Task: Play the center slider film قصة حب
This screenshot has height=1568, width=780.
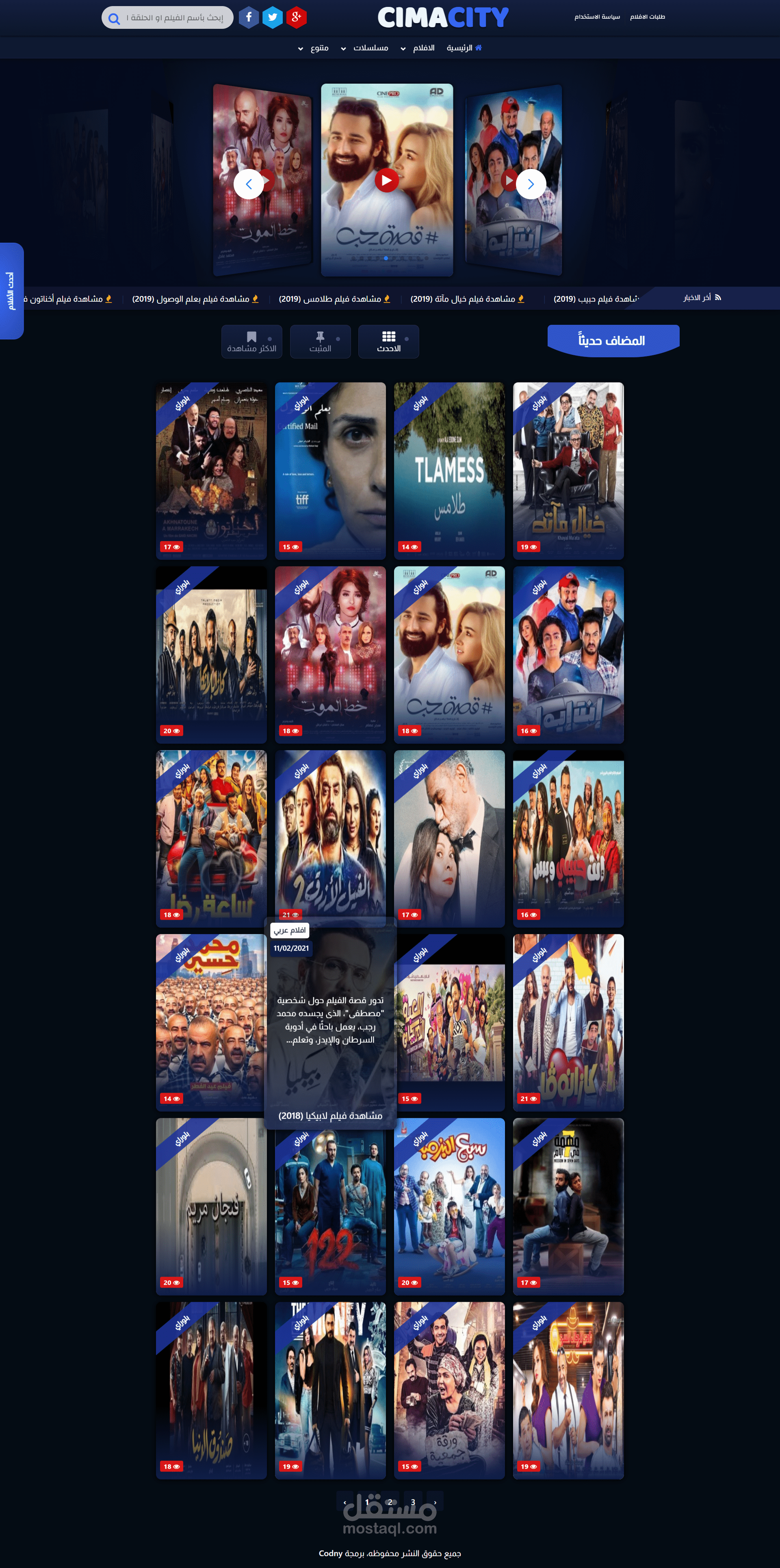Action: click(x=387, y=180)
